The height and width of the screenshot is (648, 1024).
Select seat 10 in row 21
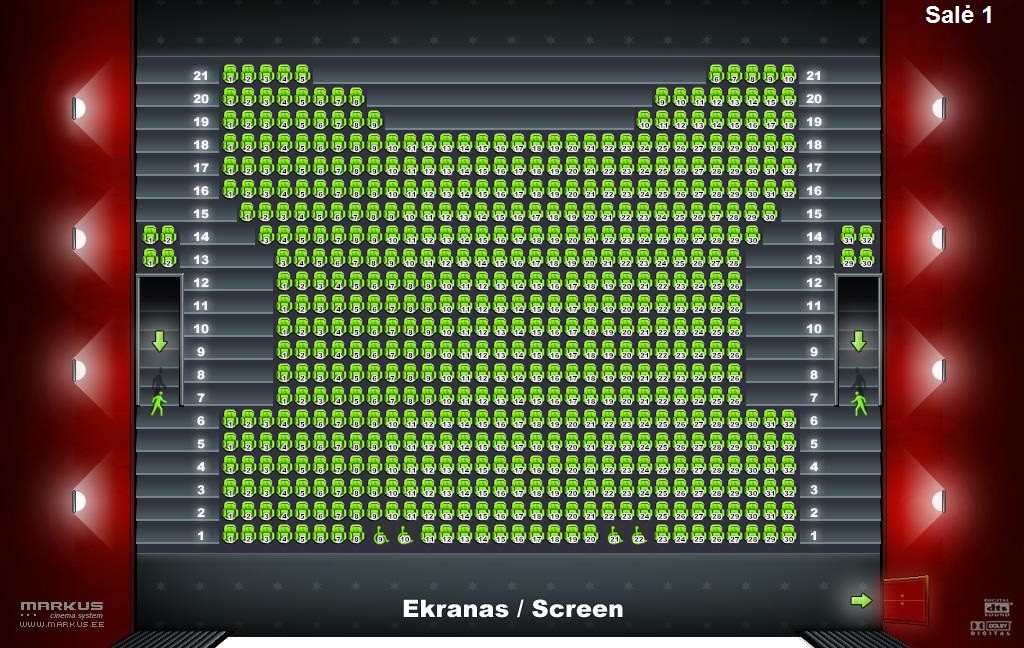coord(788,74)
